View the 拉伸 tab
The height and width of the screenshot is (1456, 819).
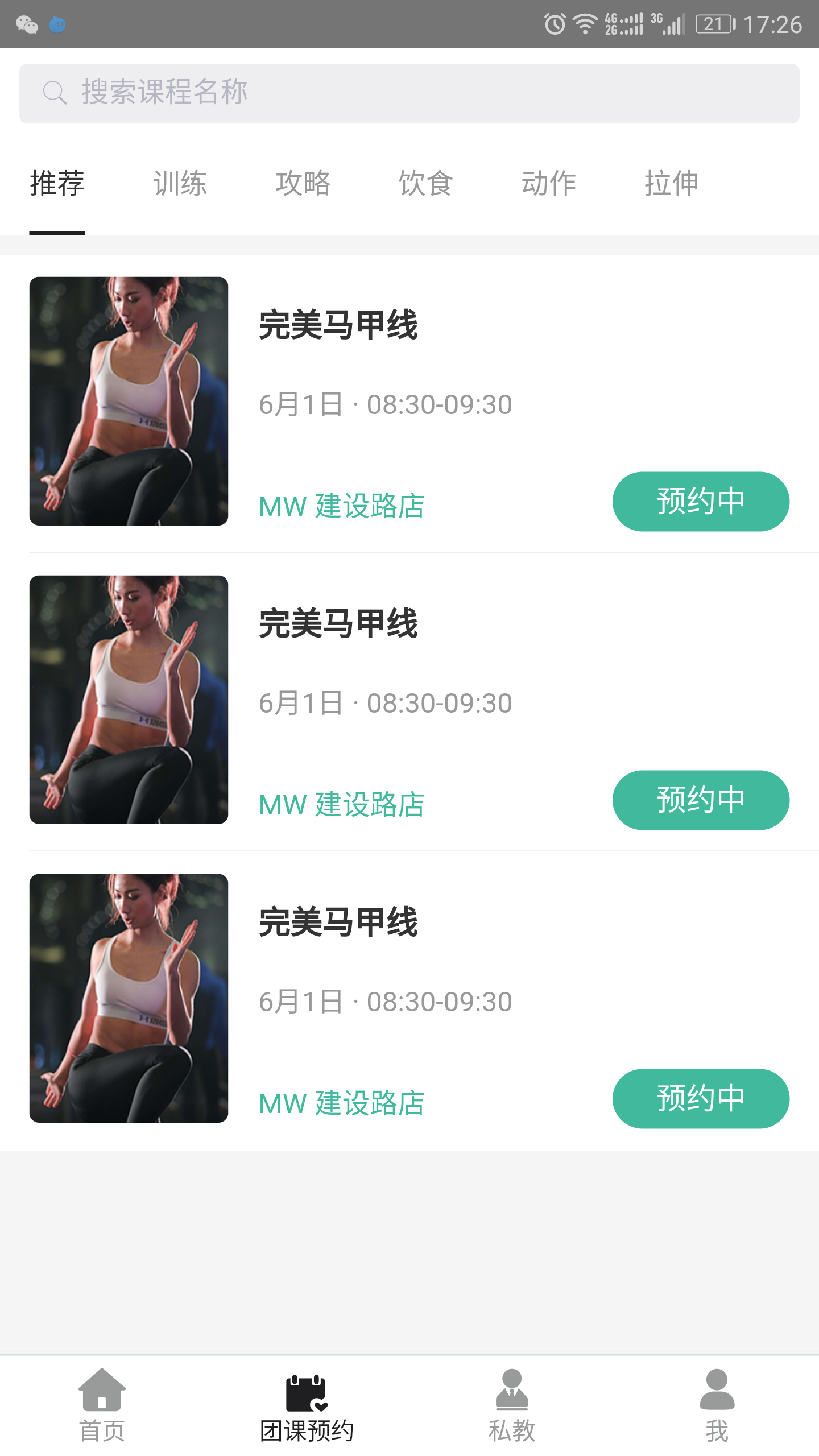pos(672,184)
